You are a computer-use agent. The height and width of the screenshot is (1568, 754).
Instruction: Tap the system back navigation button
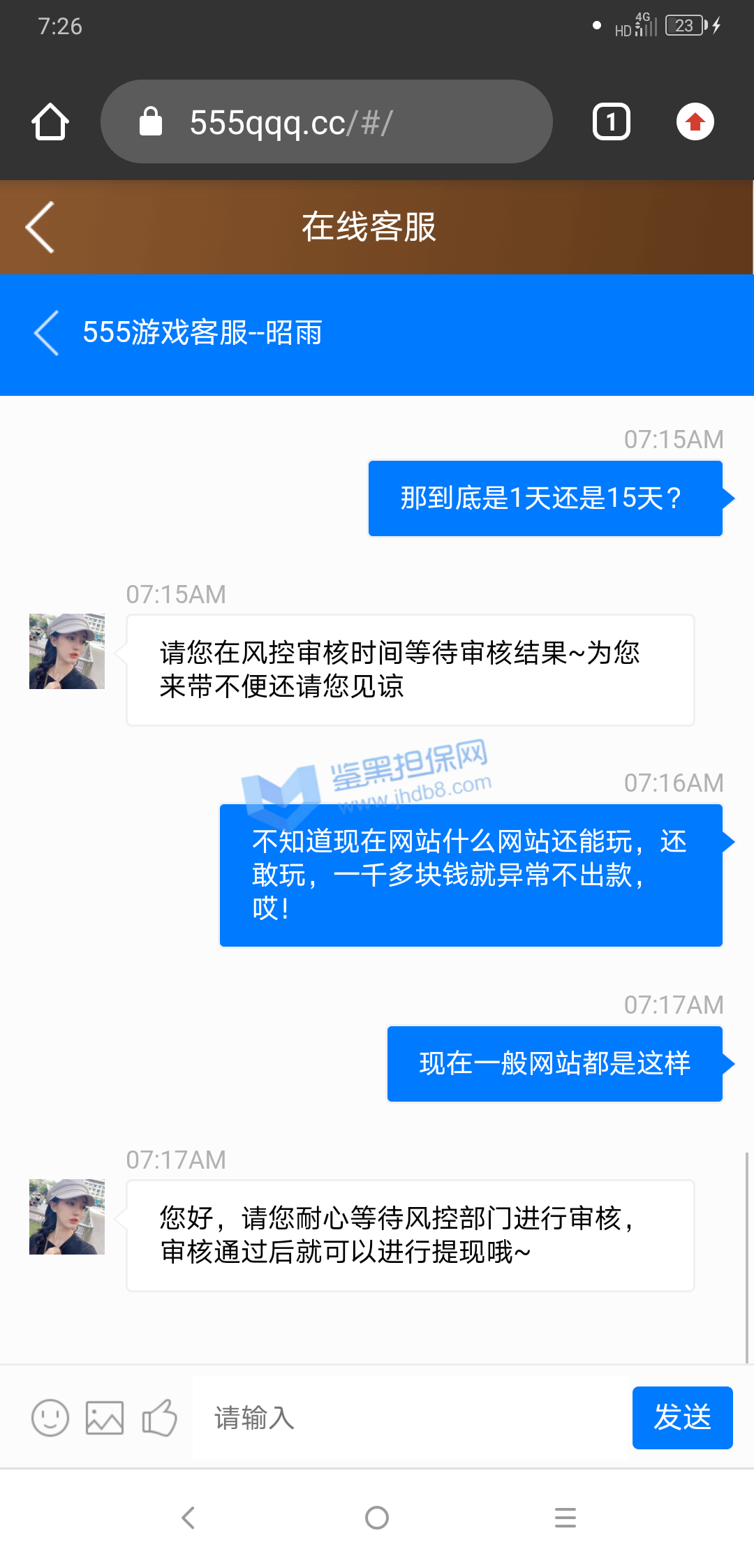[188, 1518]
